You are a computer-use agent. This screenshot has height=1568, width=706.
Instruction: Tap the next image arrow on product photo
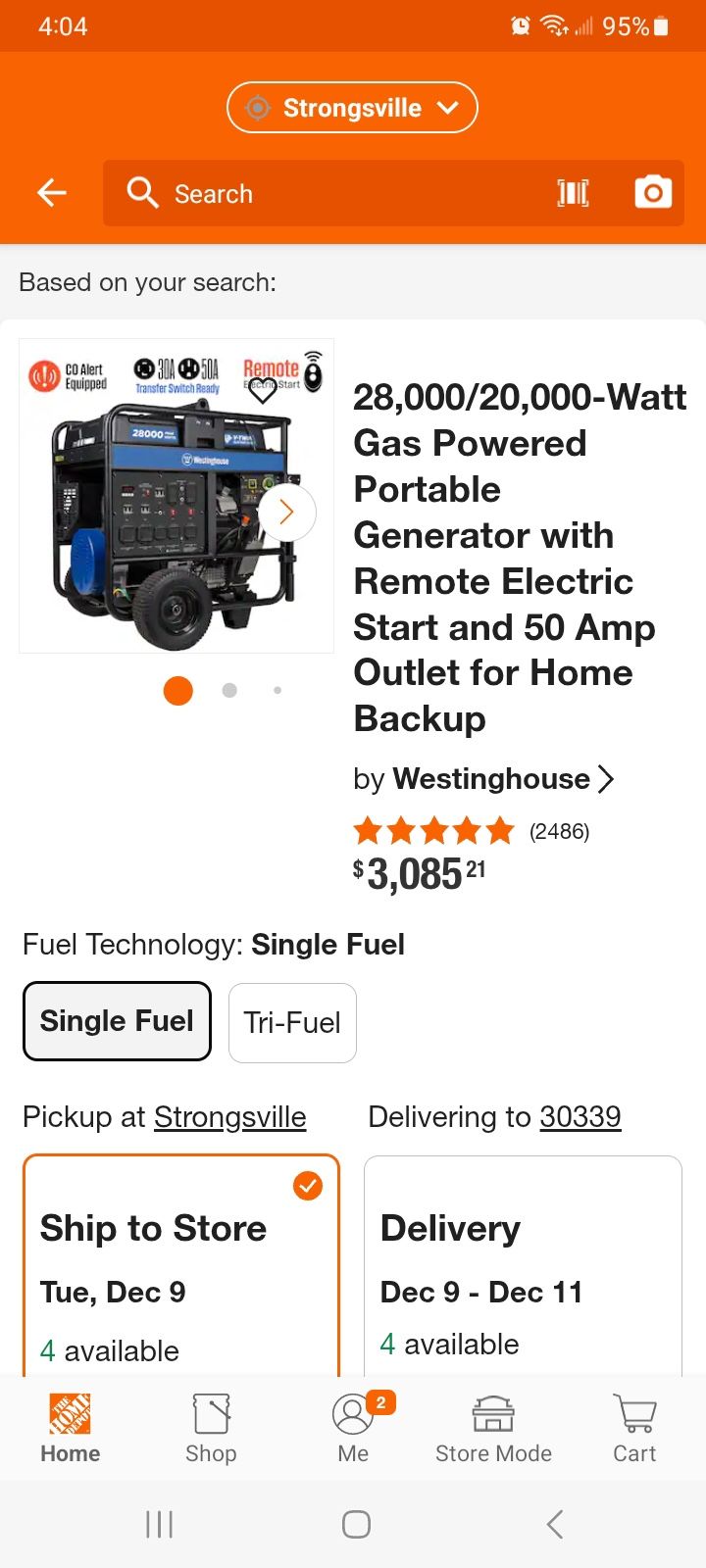pos(285,512)
